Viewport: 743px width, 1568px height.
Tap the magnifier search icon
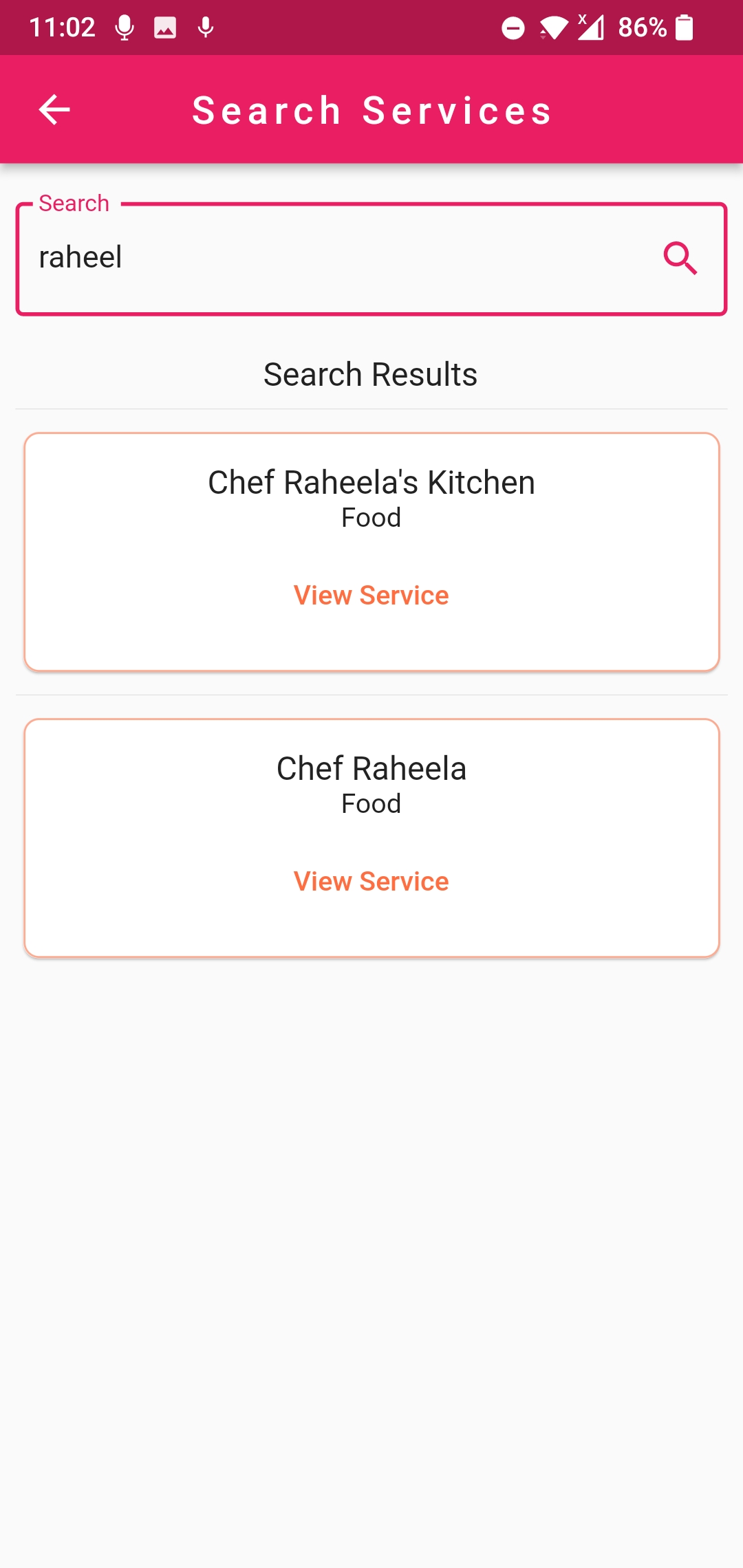pyautogui.click(x=680, y=259)
